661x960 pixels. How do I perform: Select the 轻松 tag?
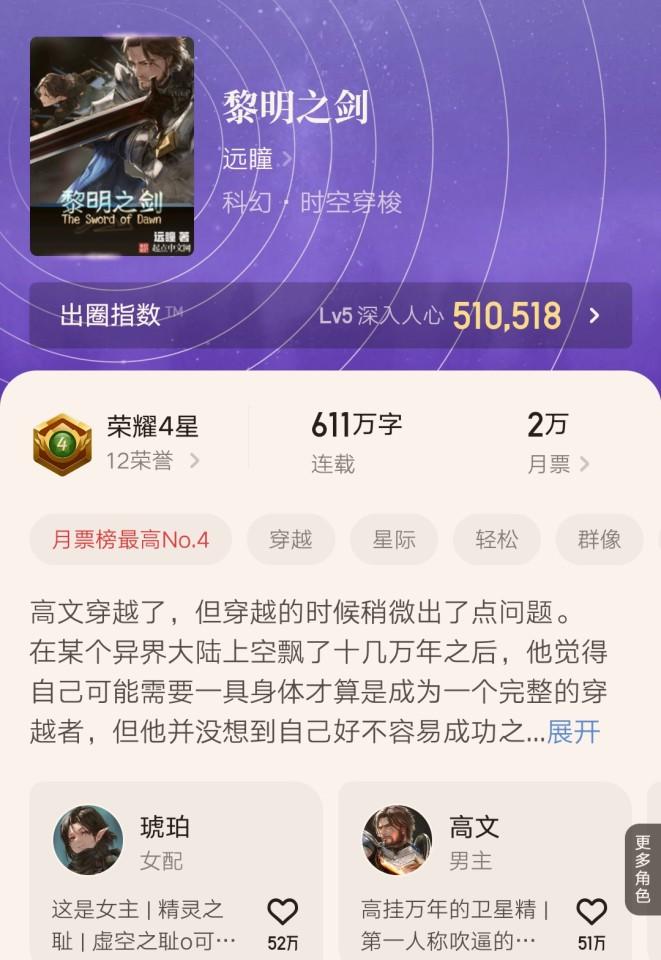click(x=497, y=540)
